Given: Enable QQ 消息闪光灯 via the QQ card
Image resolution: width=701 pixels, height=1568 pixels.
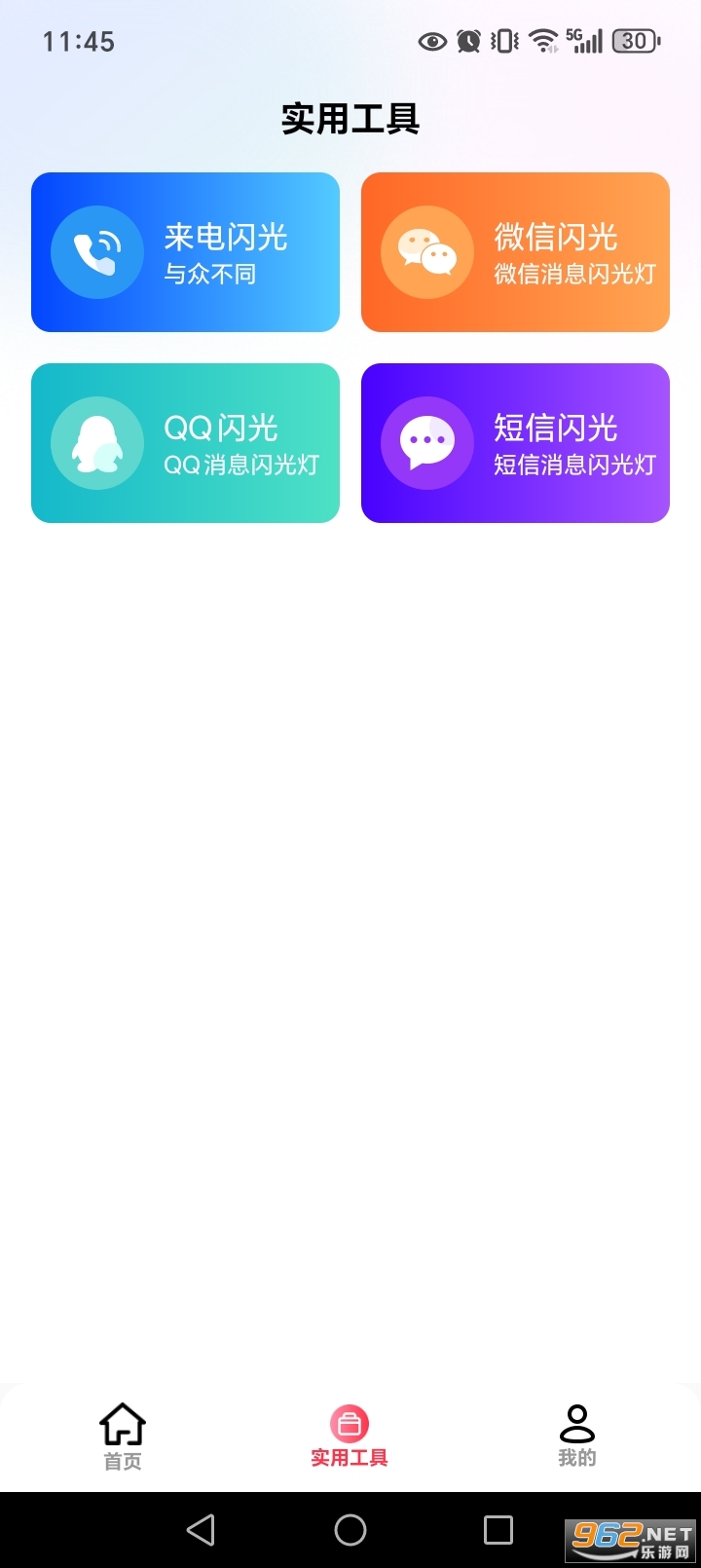Looking at the screenshot, I should coord(185,443).
